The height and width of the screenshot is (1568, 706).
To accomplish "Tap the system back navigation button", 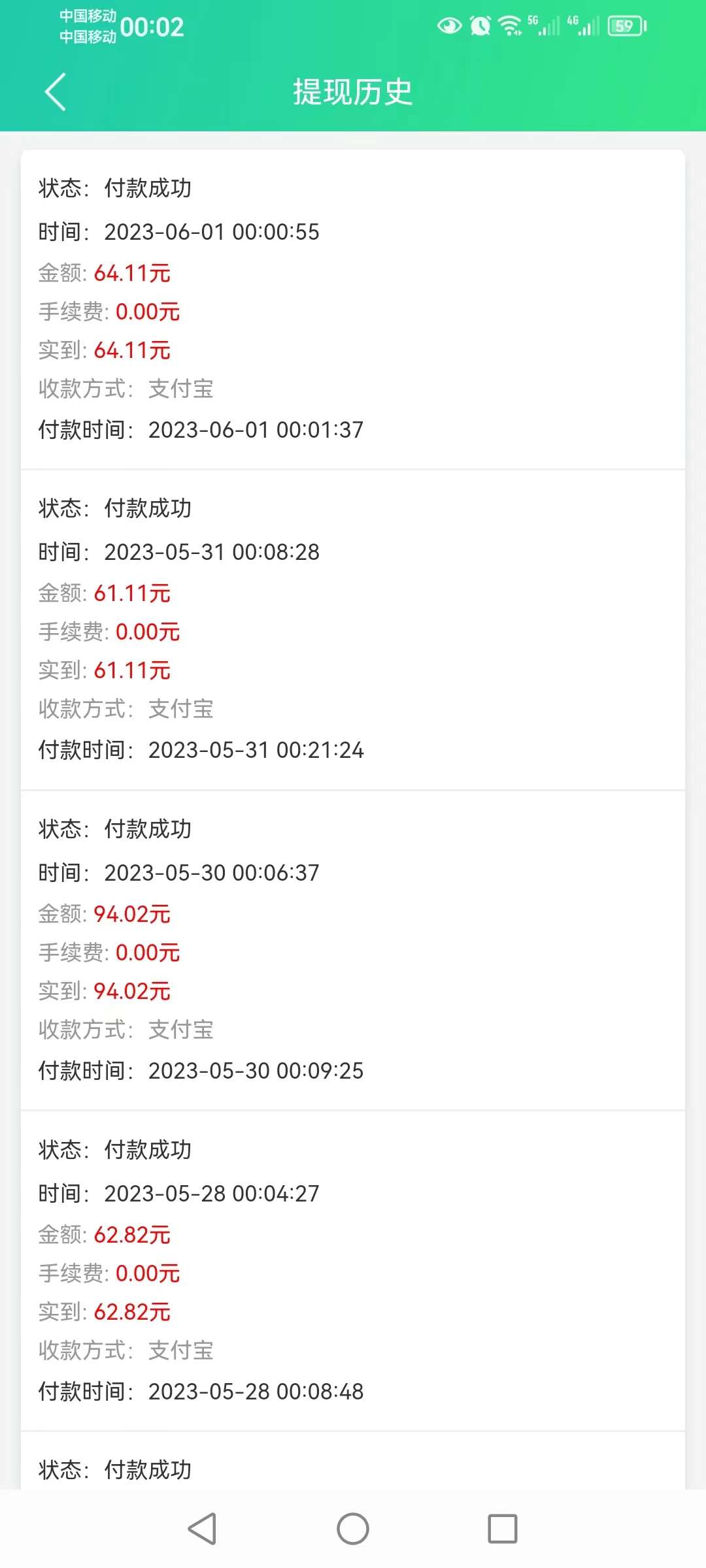I will point(203,1529).
